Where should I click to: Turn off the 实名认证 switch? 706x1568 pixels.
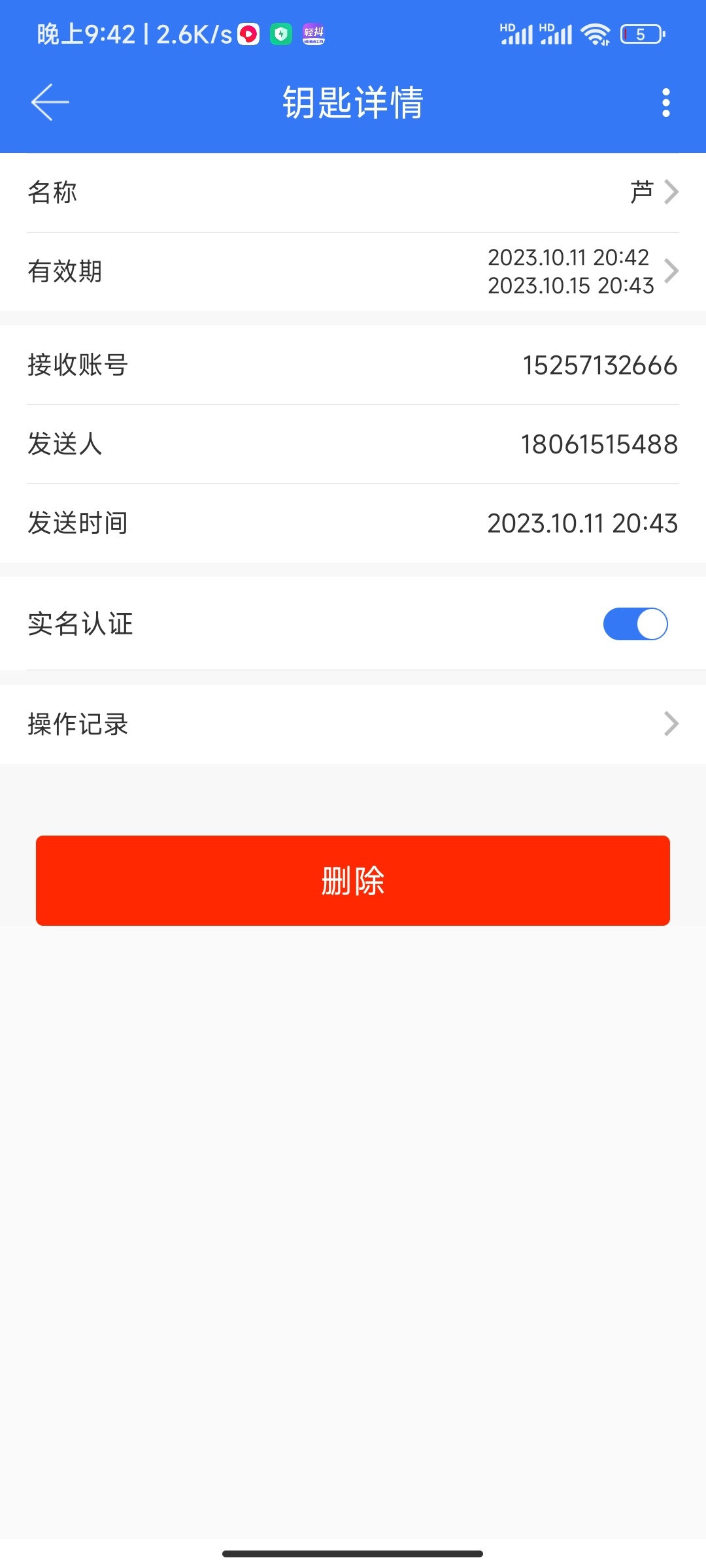point(635,624)
